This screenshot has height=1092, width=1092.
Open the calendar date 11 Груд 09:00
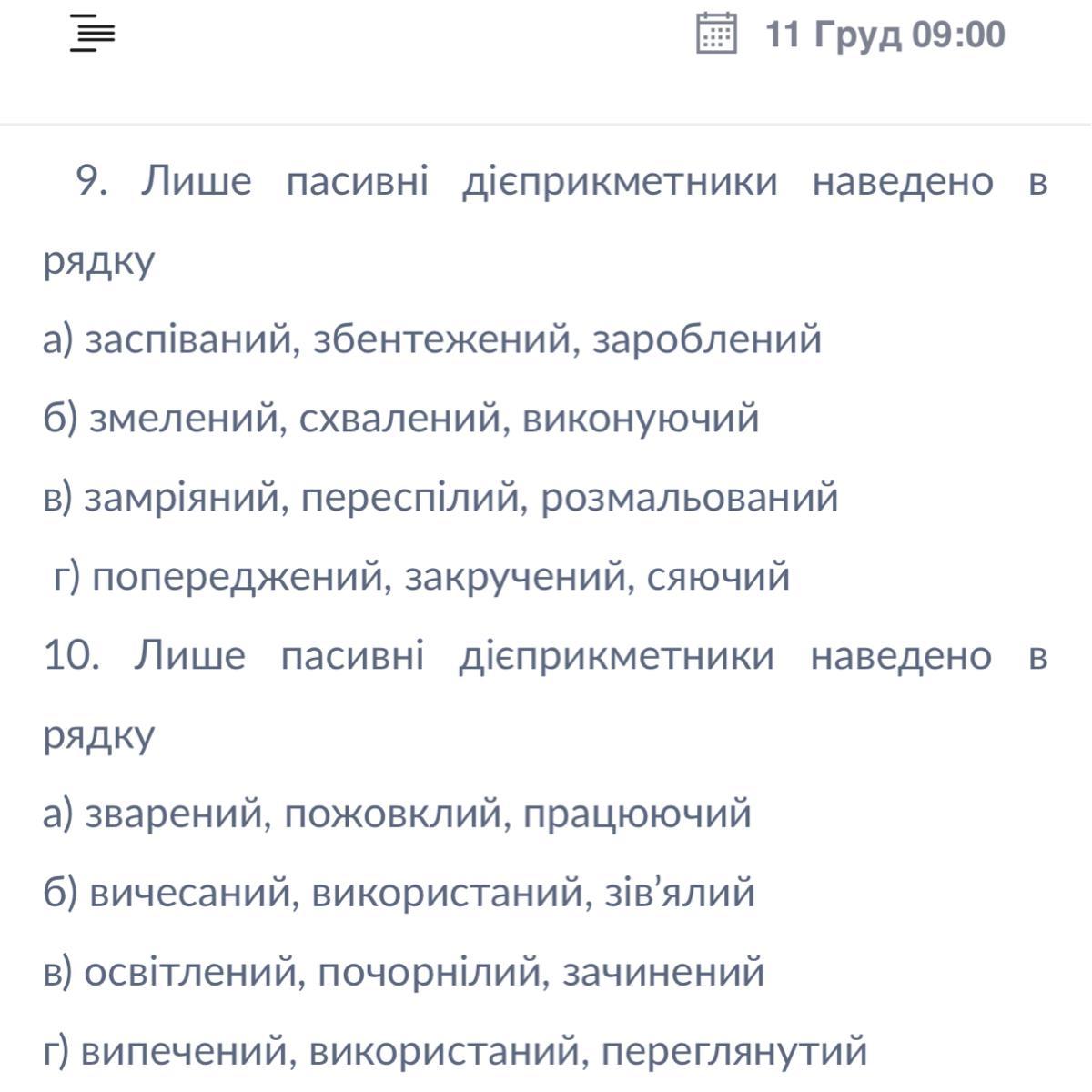pos(851,35)
